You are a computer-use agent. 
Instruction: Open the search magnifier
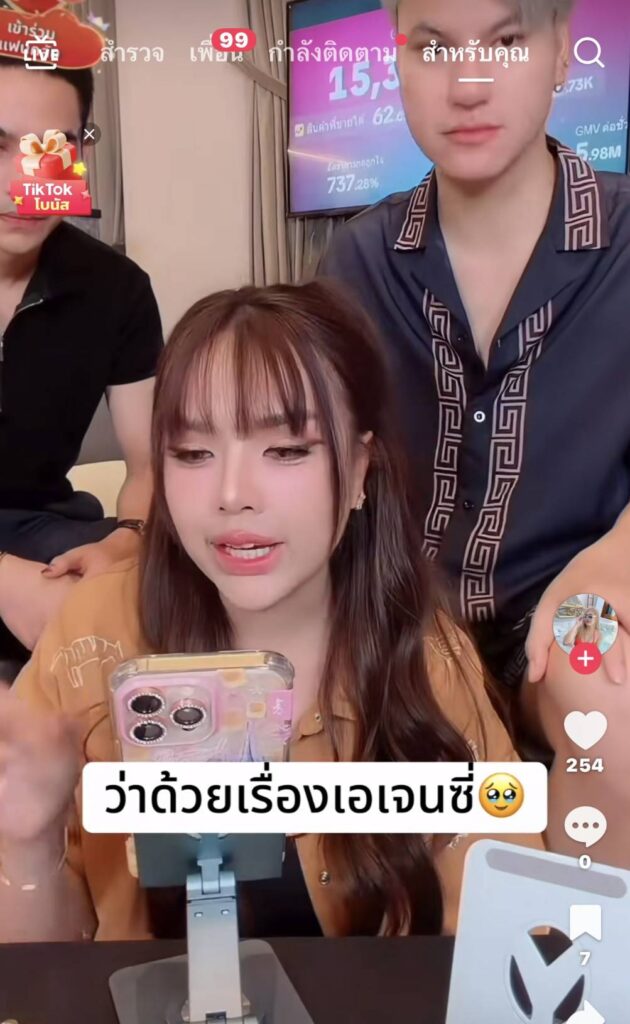pyautogui.click(x=589, y=53)
